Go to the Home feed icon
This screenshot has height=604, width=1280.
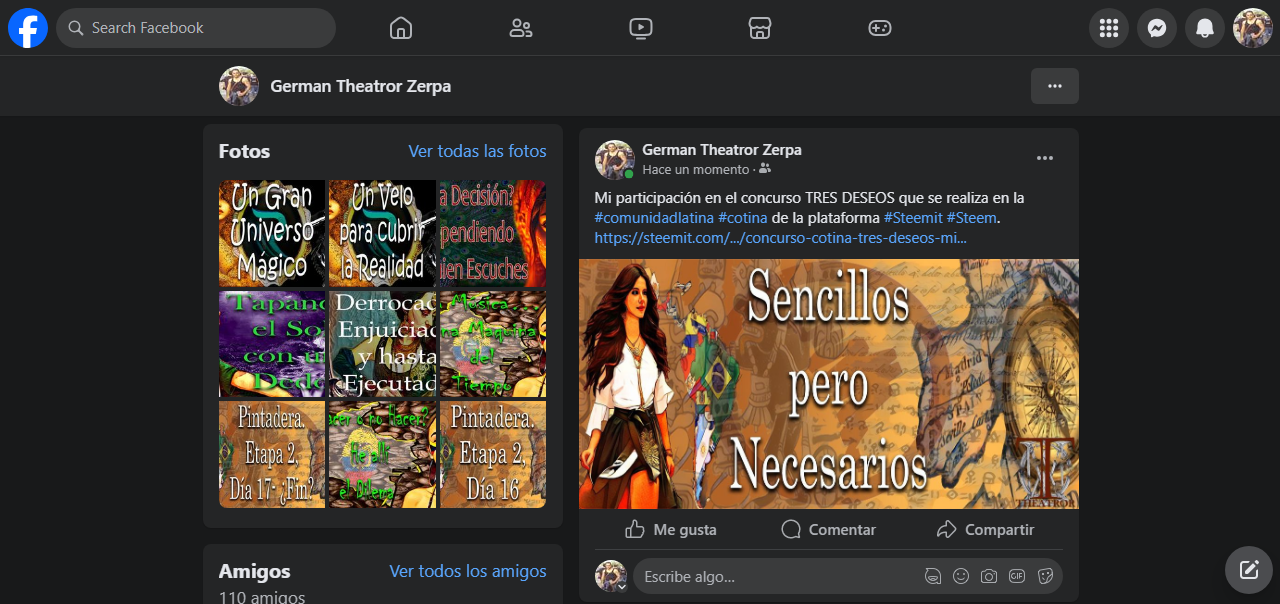pos(401,28)
